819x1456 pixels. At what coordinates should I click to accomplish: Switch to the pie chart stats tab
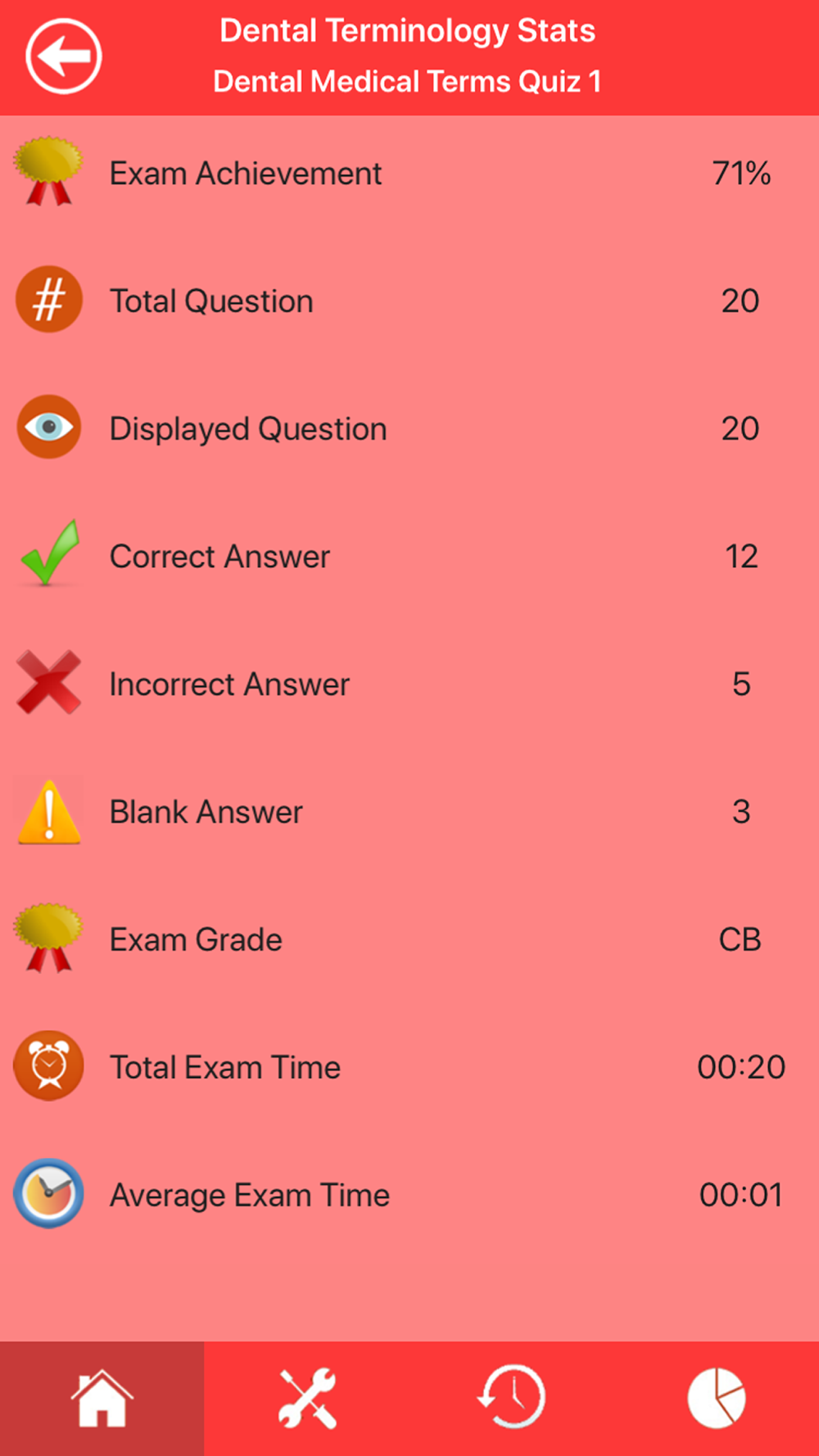[717, 1399]
